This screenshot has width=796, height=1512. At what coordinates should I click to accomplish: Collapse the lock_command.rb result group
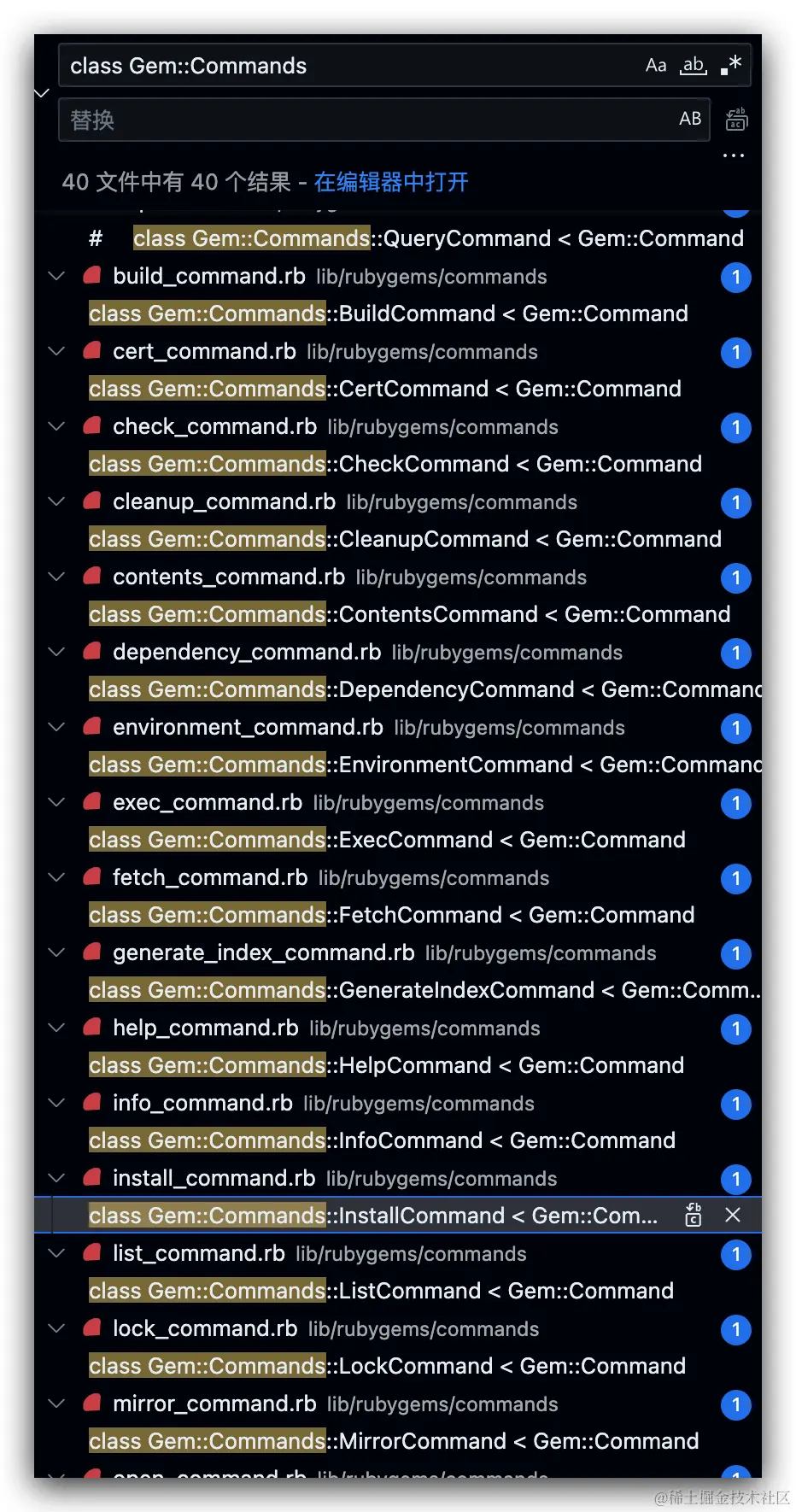click(56, 1328)
